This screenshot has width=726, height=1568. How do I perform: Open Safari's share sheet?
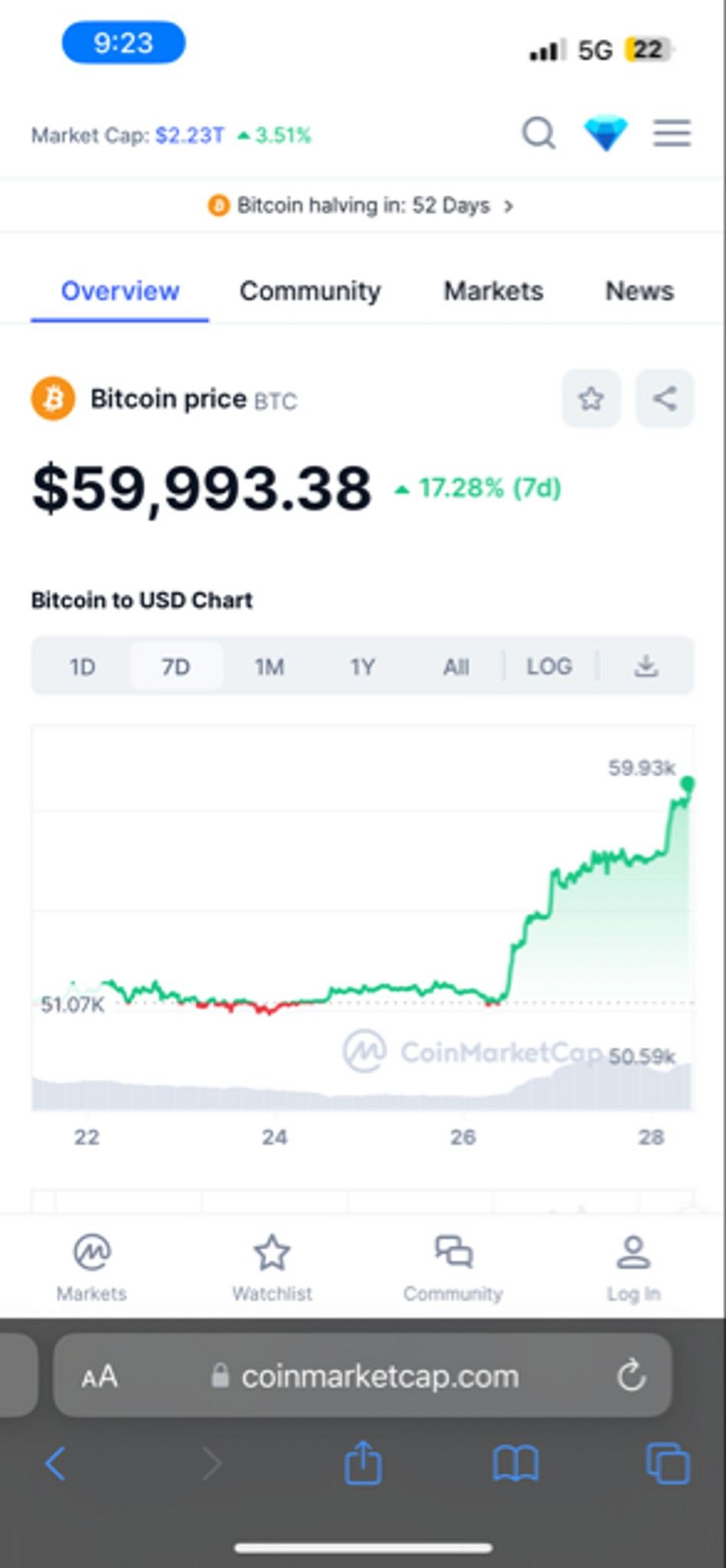[x=363, y=1462]
